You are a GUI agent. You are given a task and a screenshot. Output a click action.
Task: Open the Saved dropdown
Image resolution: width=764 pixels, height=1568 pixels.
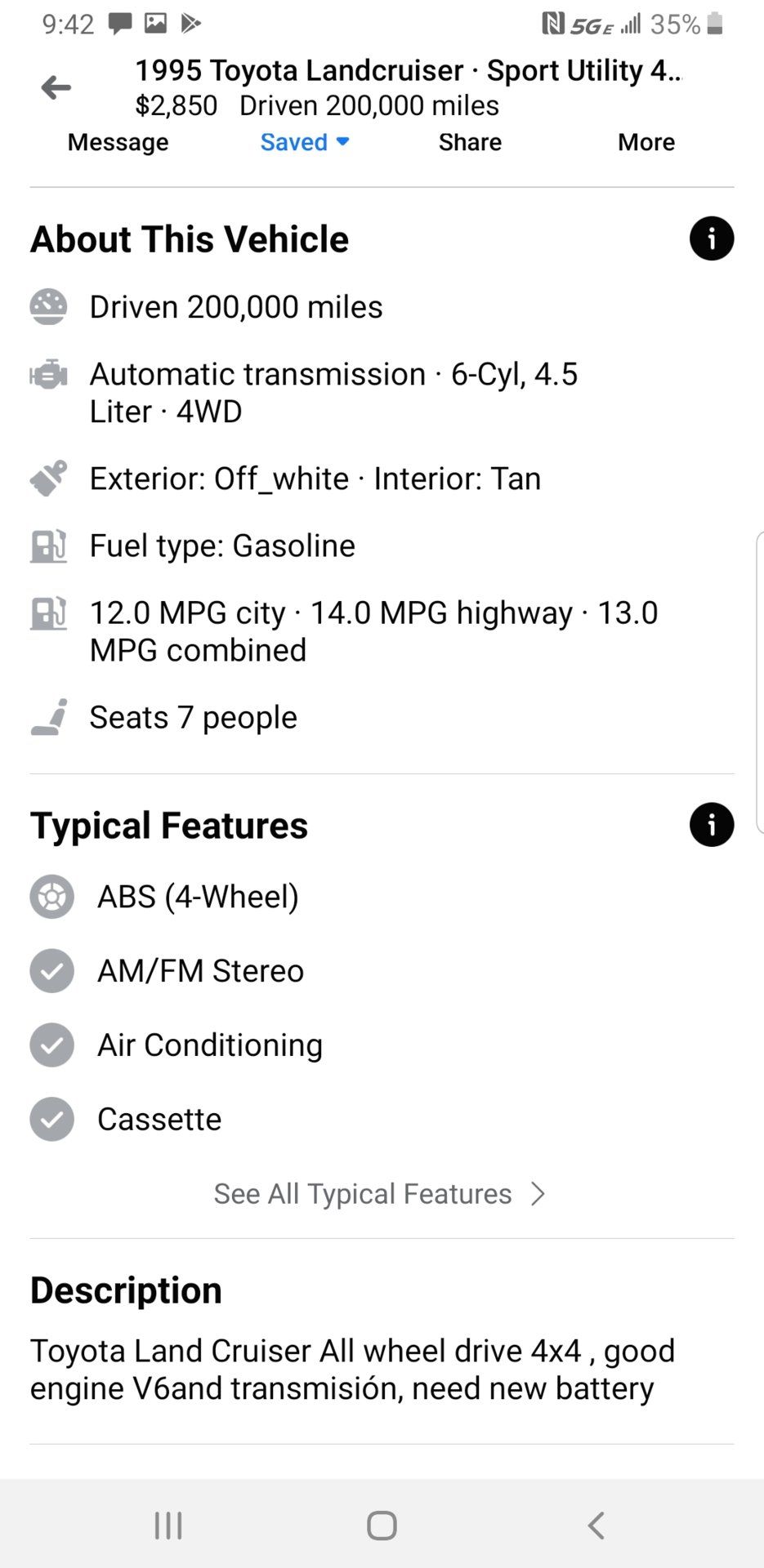click(305, 142)
